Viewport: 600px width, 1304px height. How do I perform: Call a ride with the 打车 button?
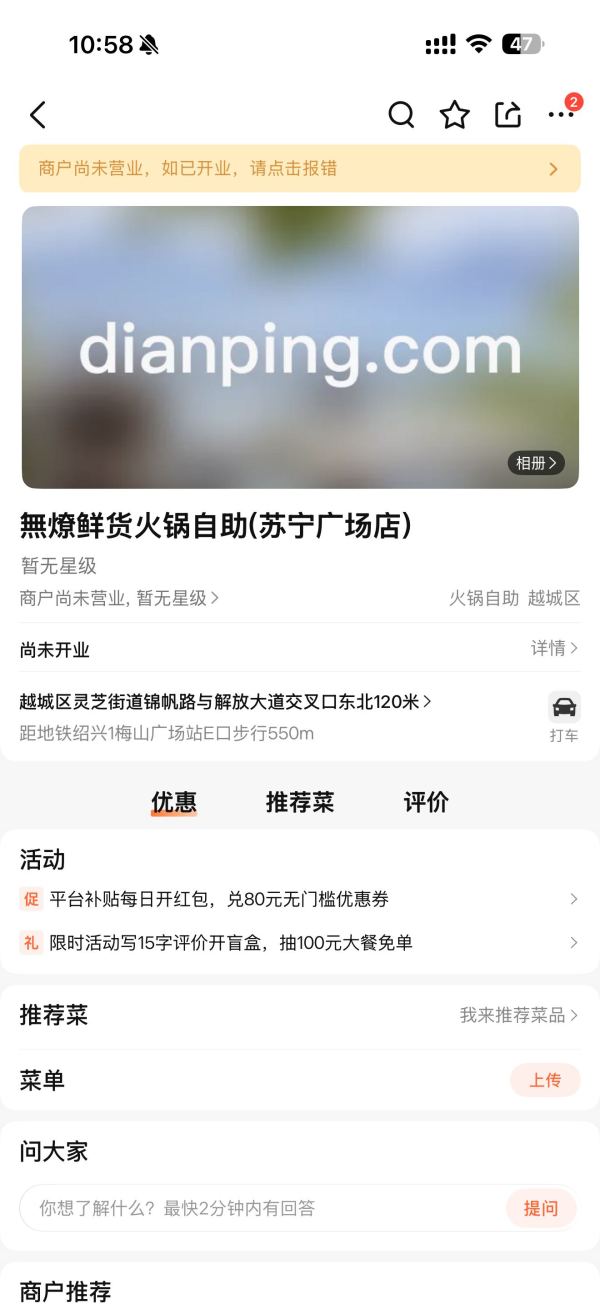tap(564, 718)
